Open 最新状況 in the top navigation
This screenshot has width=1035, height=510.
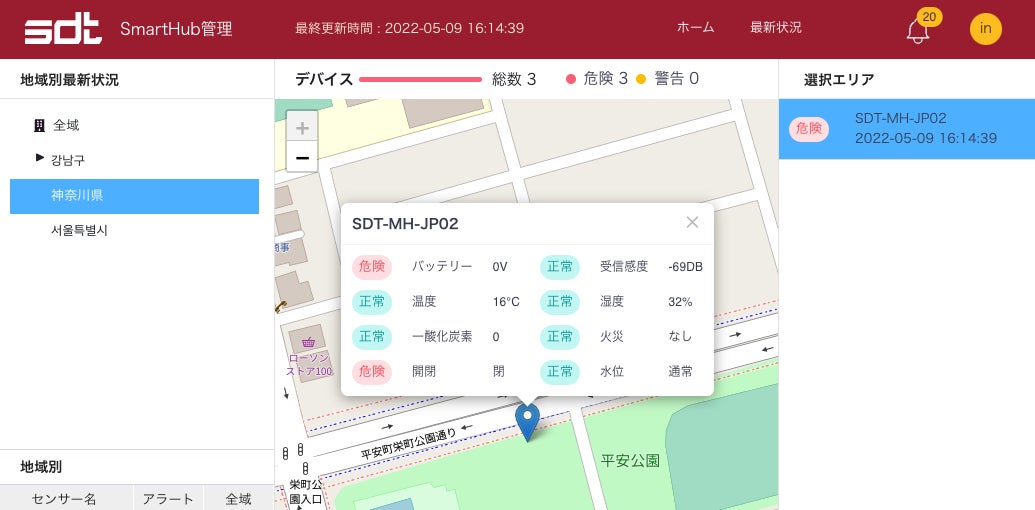point(776,28)
